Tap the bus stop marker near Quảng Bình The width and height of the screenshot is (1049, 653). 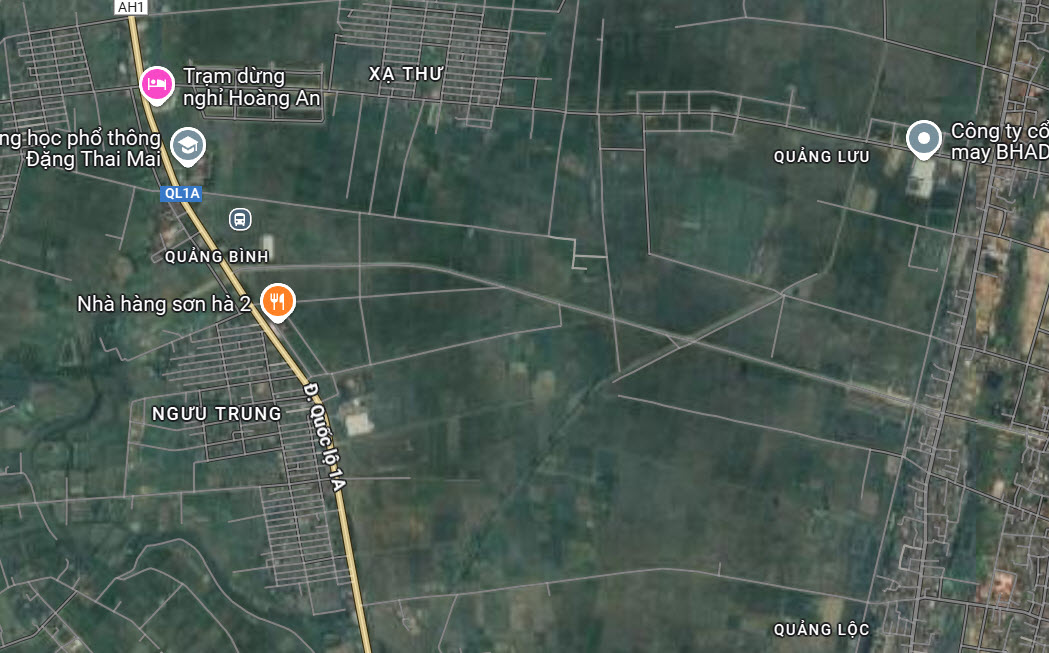[240, 219]
